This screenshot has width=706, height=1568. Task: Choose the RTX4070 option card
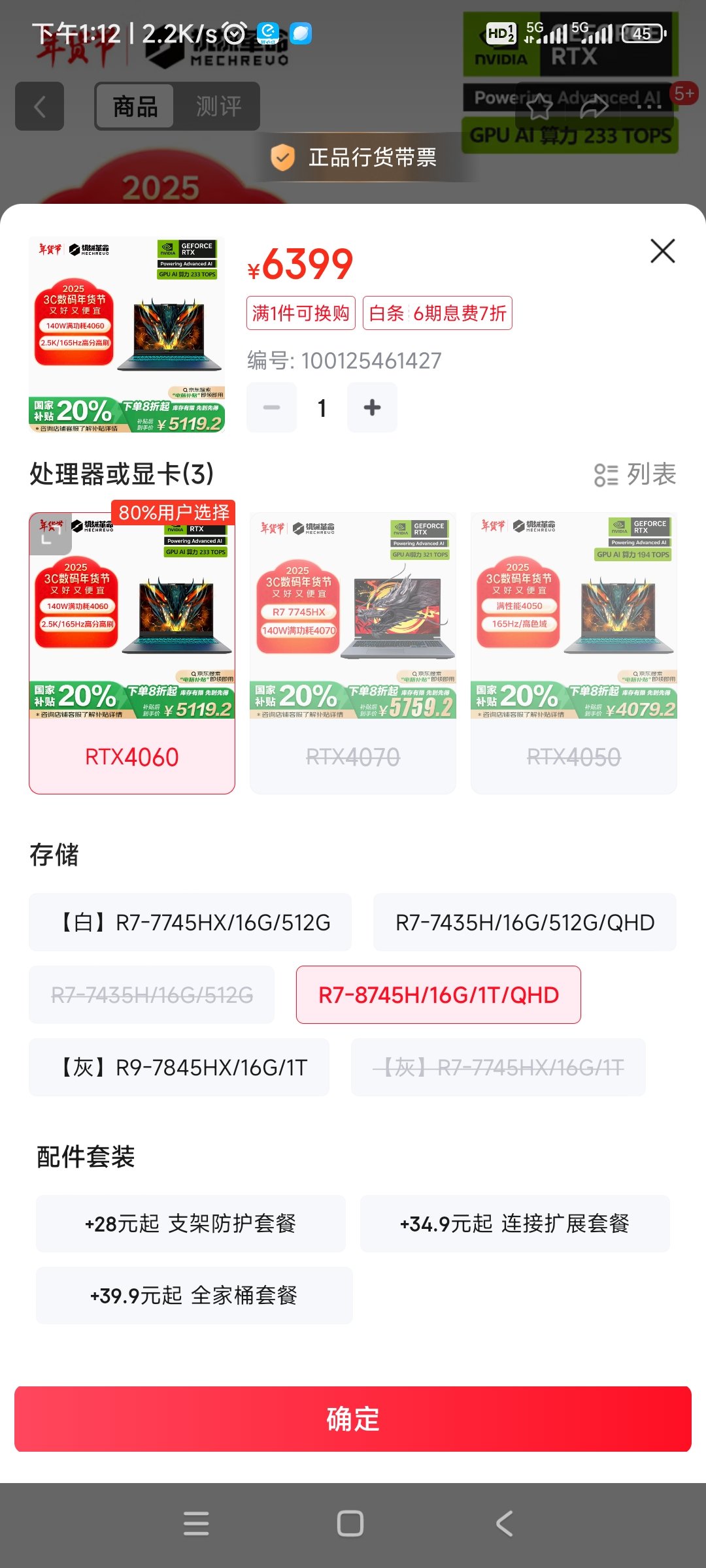point(353,653)
